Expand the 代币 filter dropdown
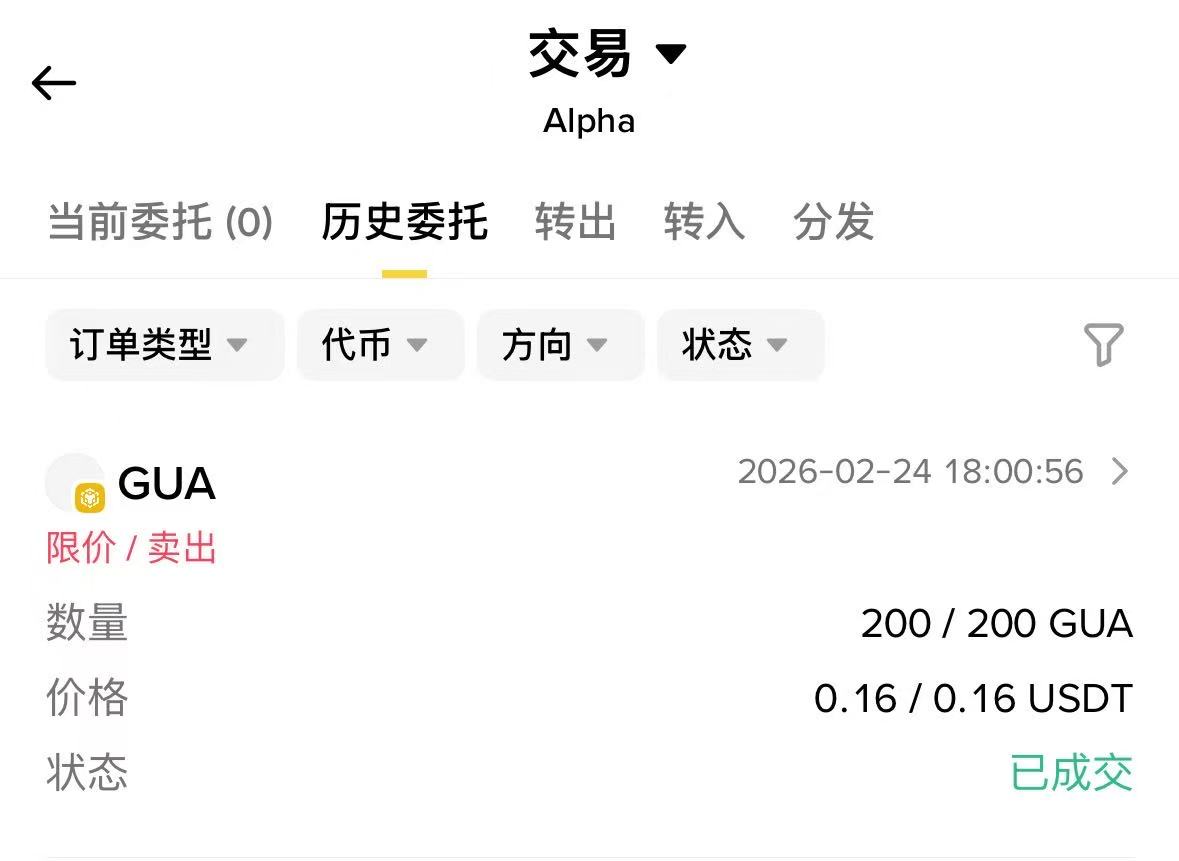Viewport: 1179px width, 861px height. click(379, 346)
